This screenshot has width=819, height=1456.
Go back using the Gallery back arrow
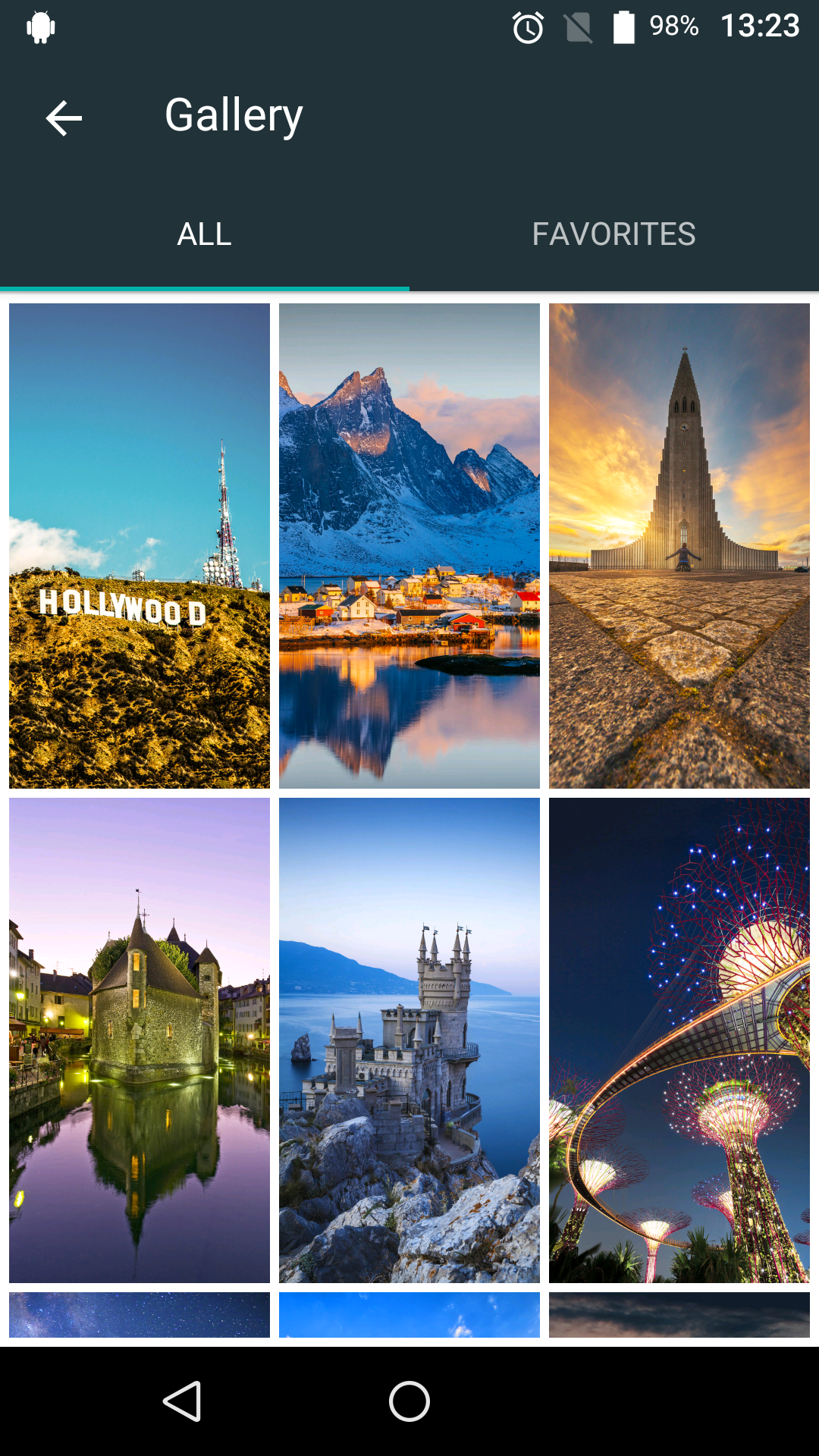point(64,118)
